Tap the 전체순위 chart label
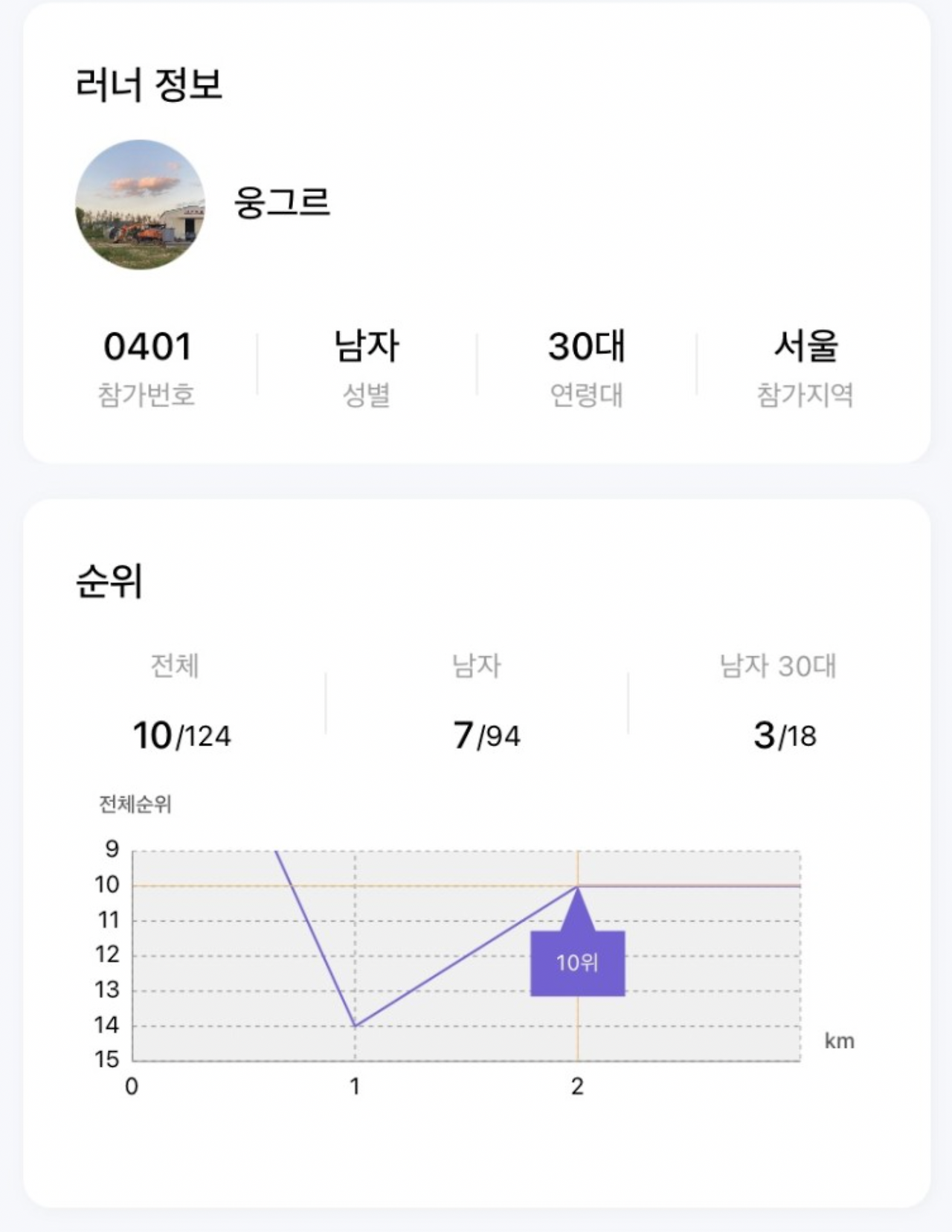Viewport: 952px width, 1232px height. pos(135,803)
